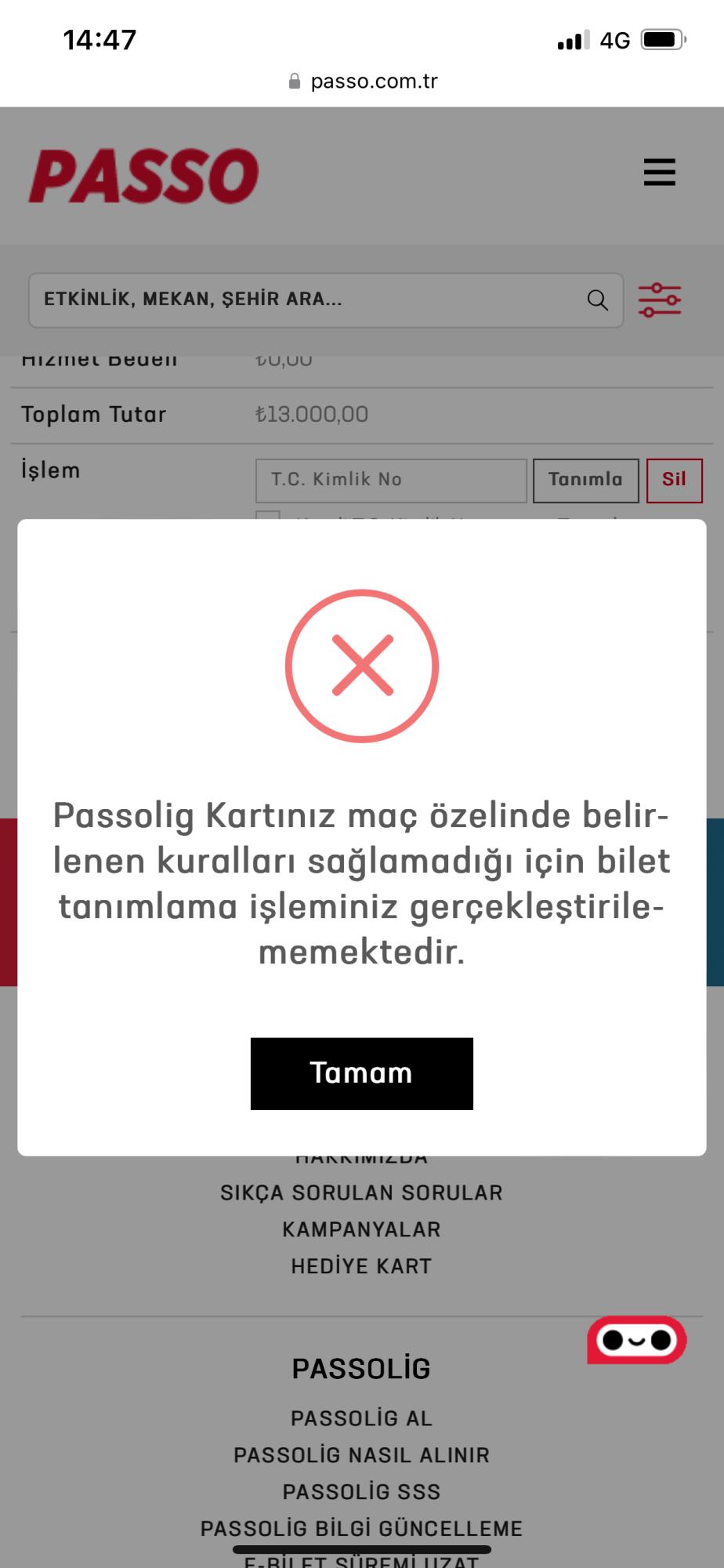The image size is (724, 1568).
Task: View Passolig Nasıl Alınır
Action: click(361, 1455)
